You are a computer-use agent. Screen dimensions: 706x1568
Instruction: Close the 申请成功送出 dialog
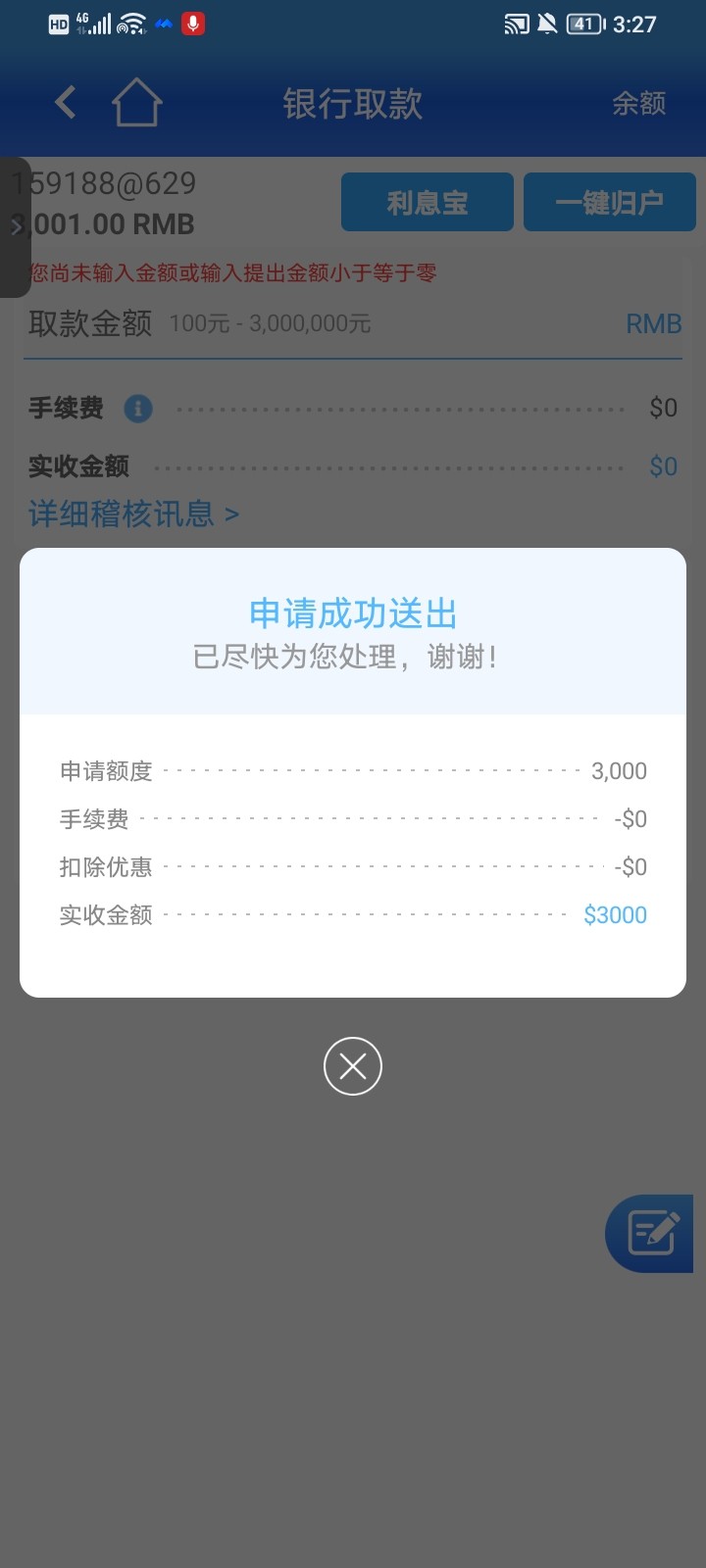352,1066
